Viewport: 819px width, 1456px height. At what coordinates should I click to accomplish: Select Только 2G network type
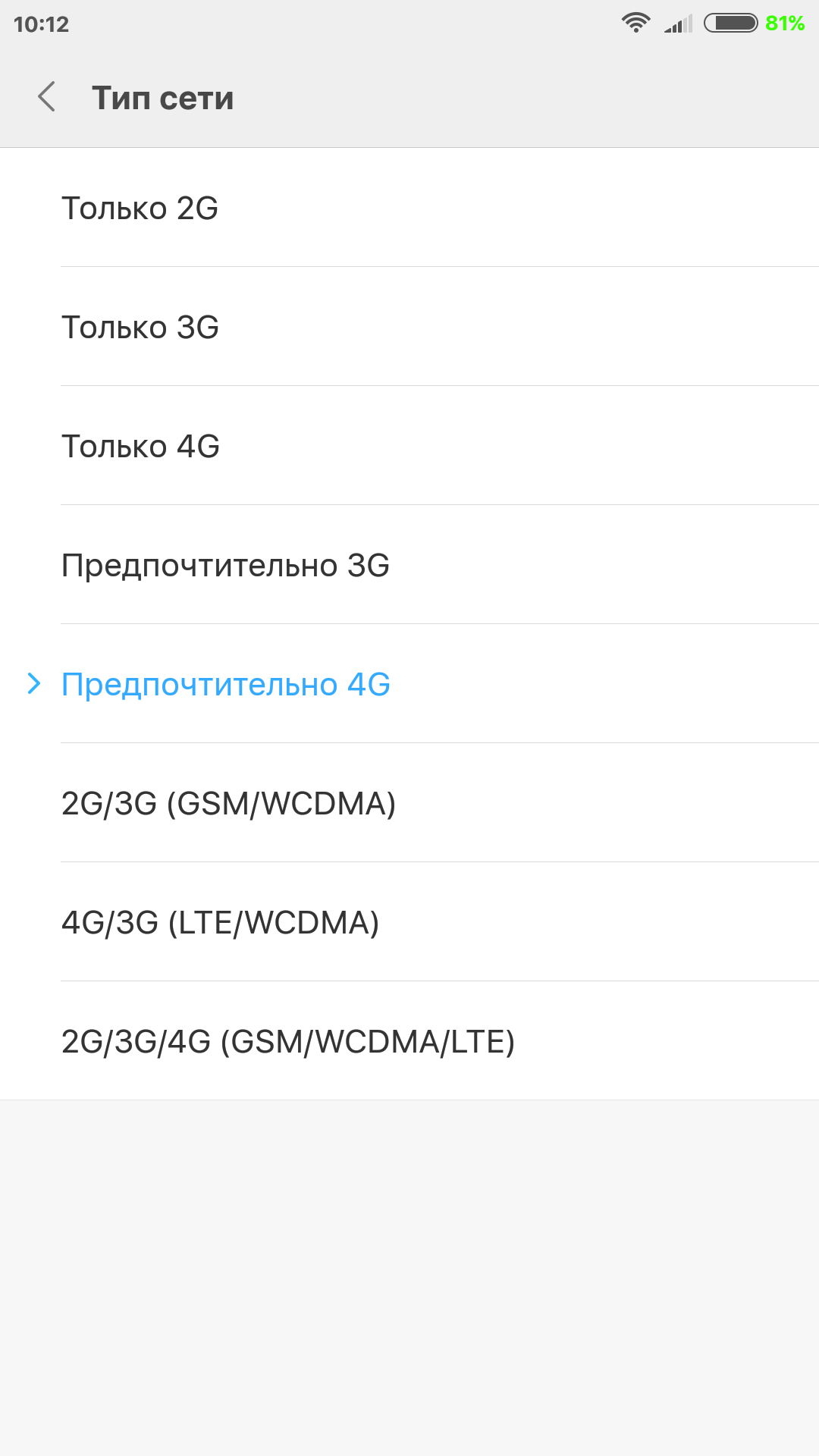click(x=409, y=208)
